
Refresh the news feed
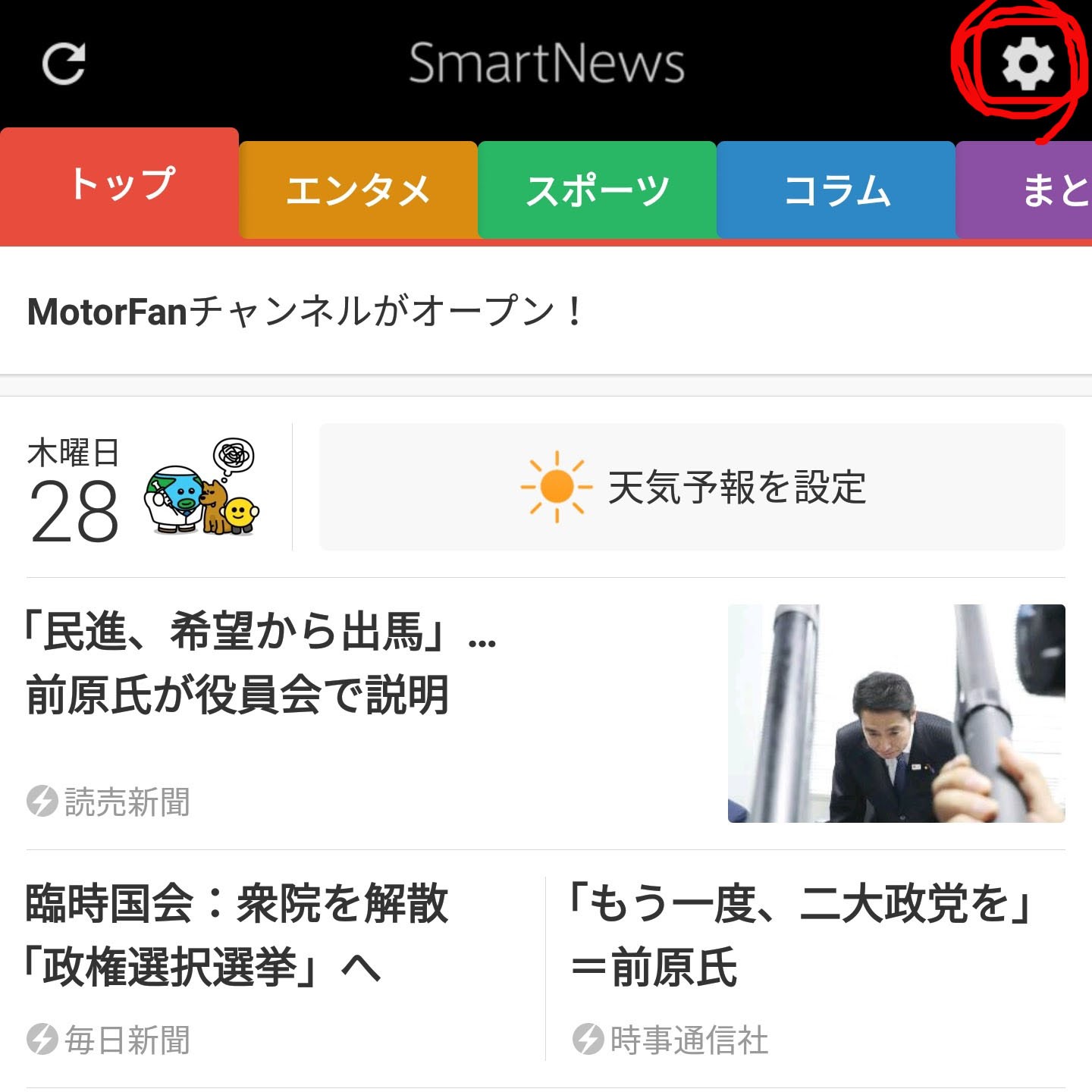point(64,64)
